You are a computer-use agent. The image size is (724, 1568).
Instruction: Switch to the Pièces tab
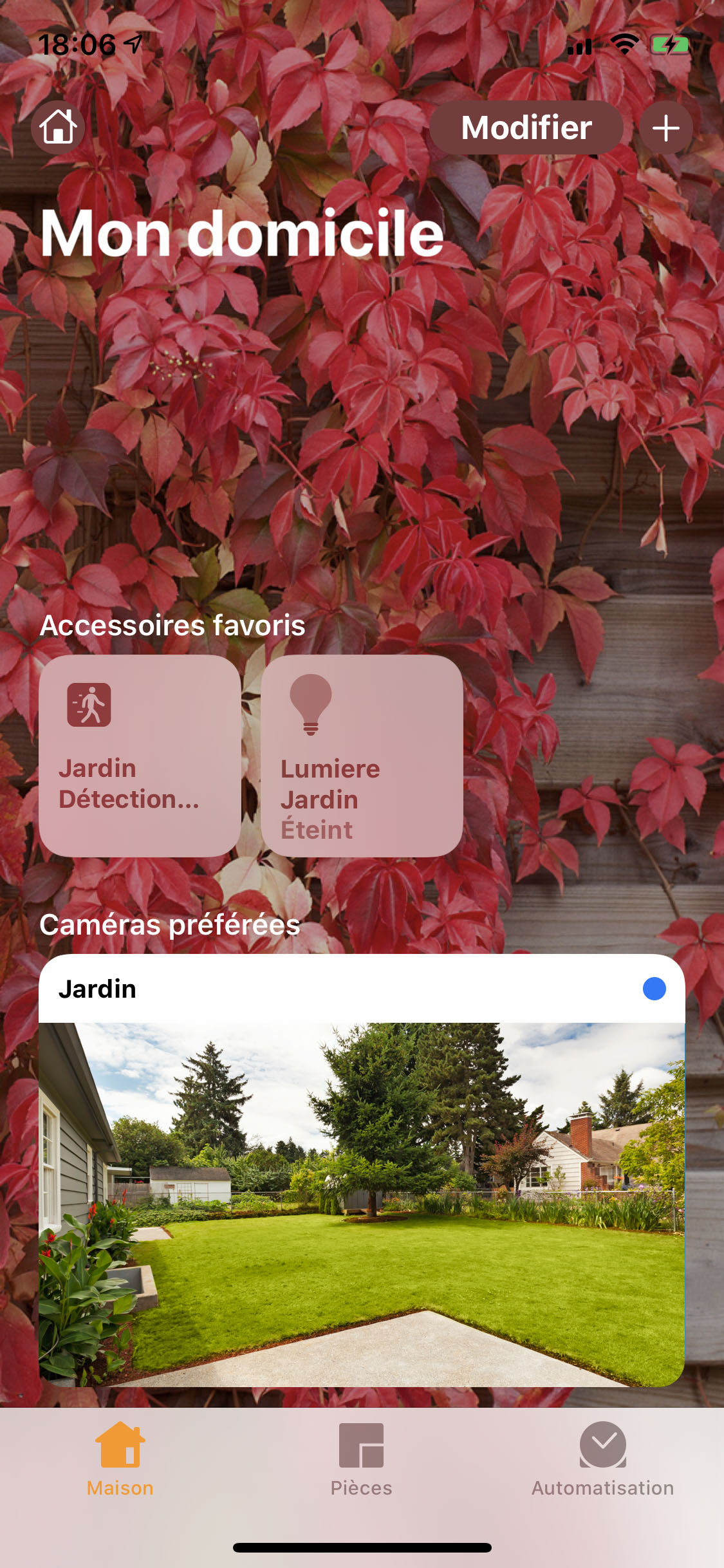tap(361, 1460)
